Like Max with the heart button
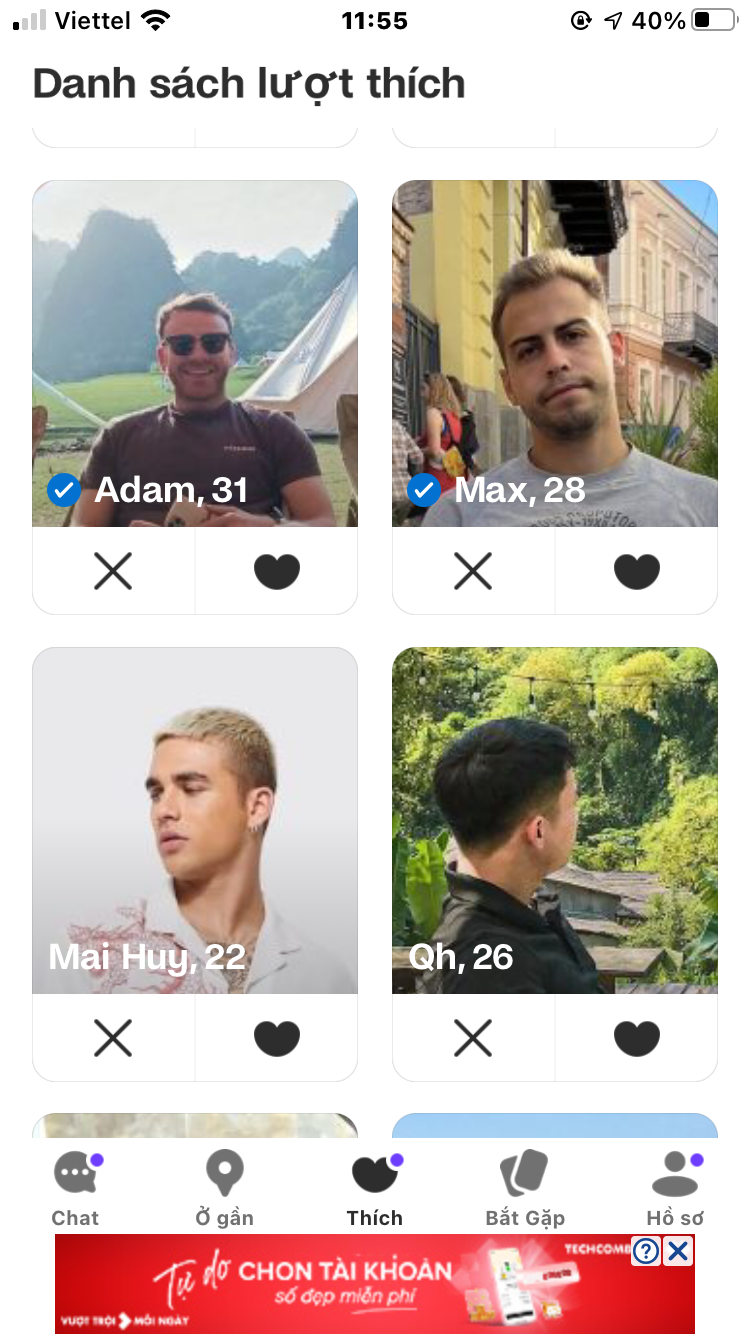The image size is (750, 1334). pos(637,571)
